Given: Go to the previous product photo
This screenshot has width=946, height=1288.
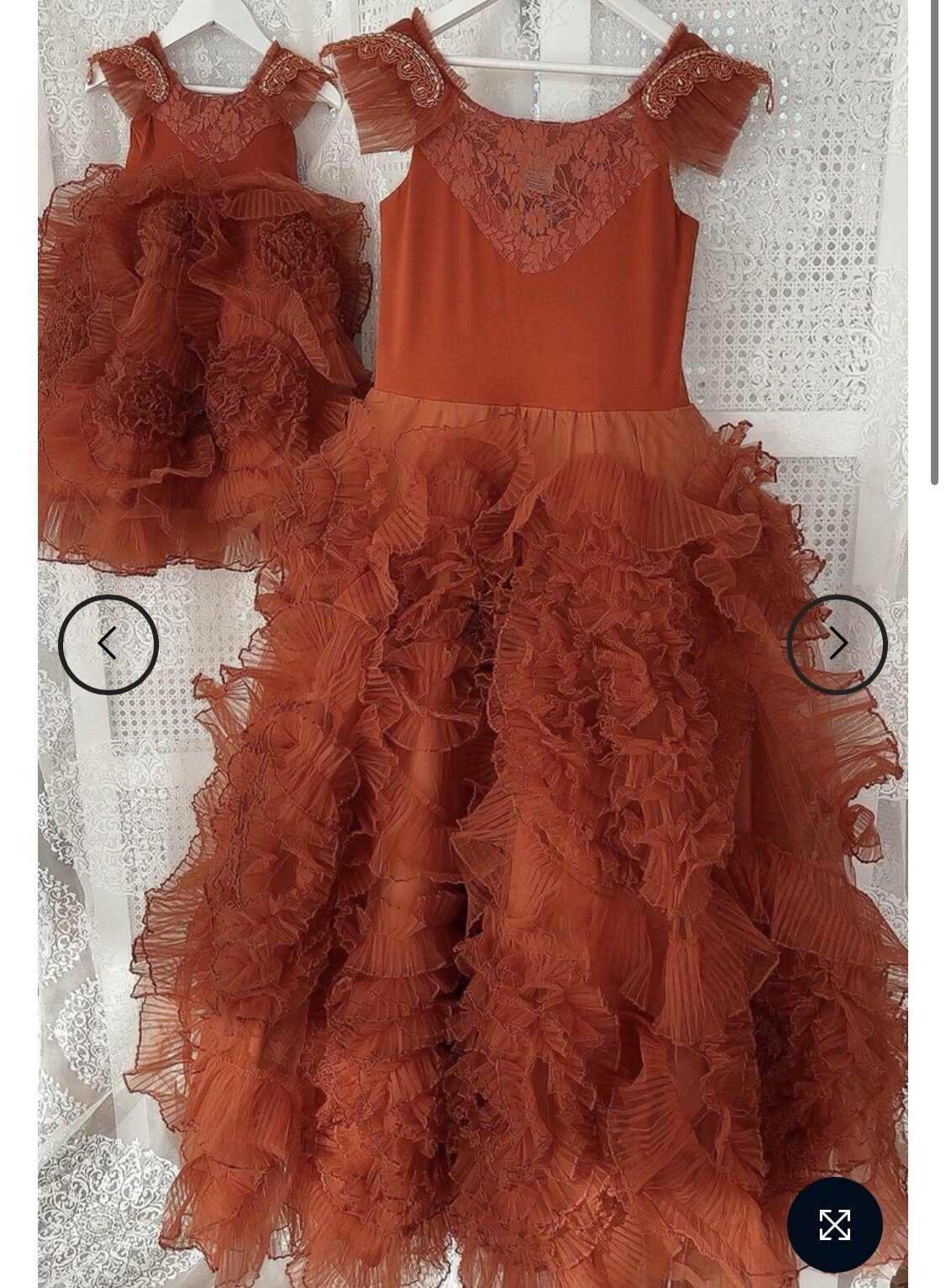Looking at the screenshot, I should point(108,644).
